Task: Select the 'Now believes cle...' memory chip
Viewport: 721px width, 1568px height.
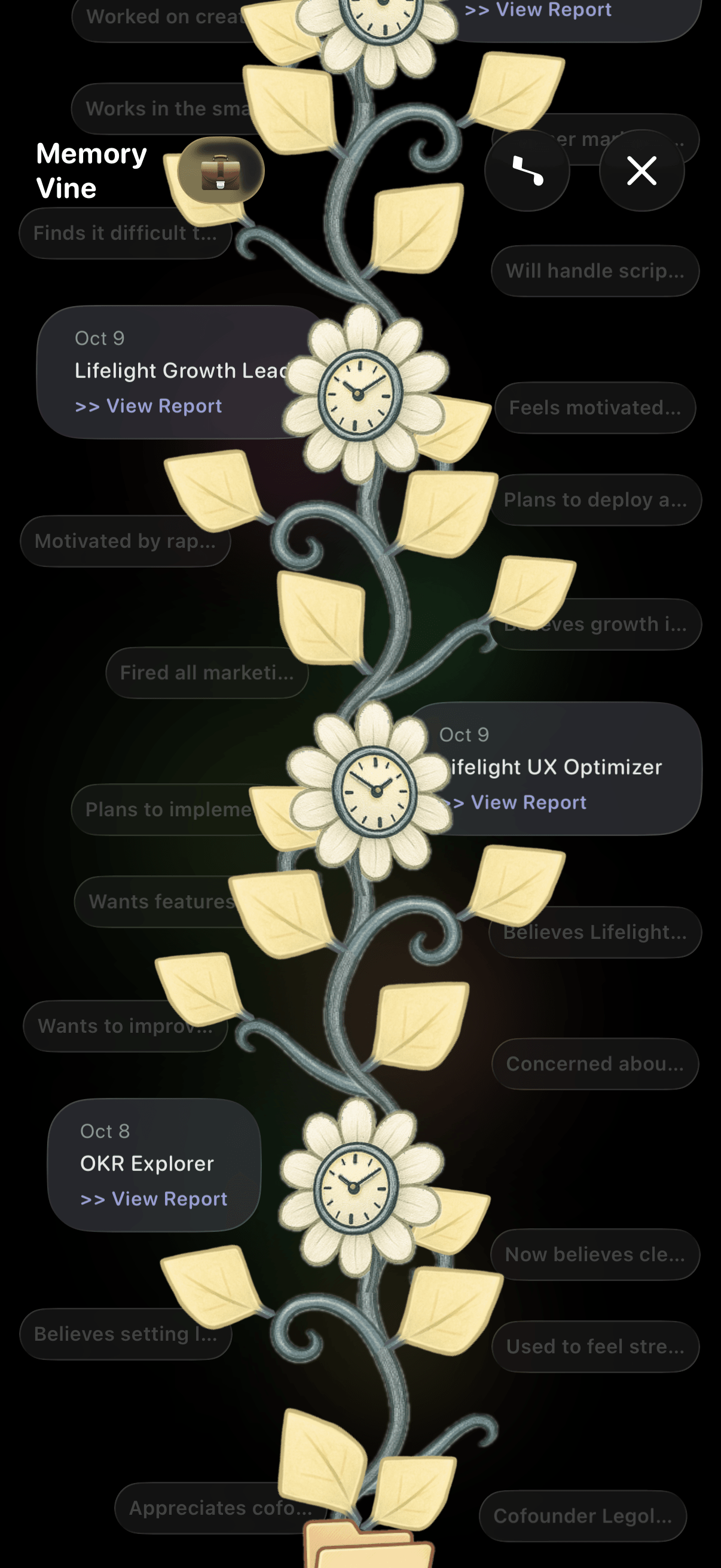Action: 594,1255
